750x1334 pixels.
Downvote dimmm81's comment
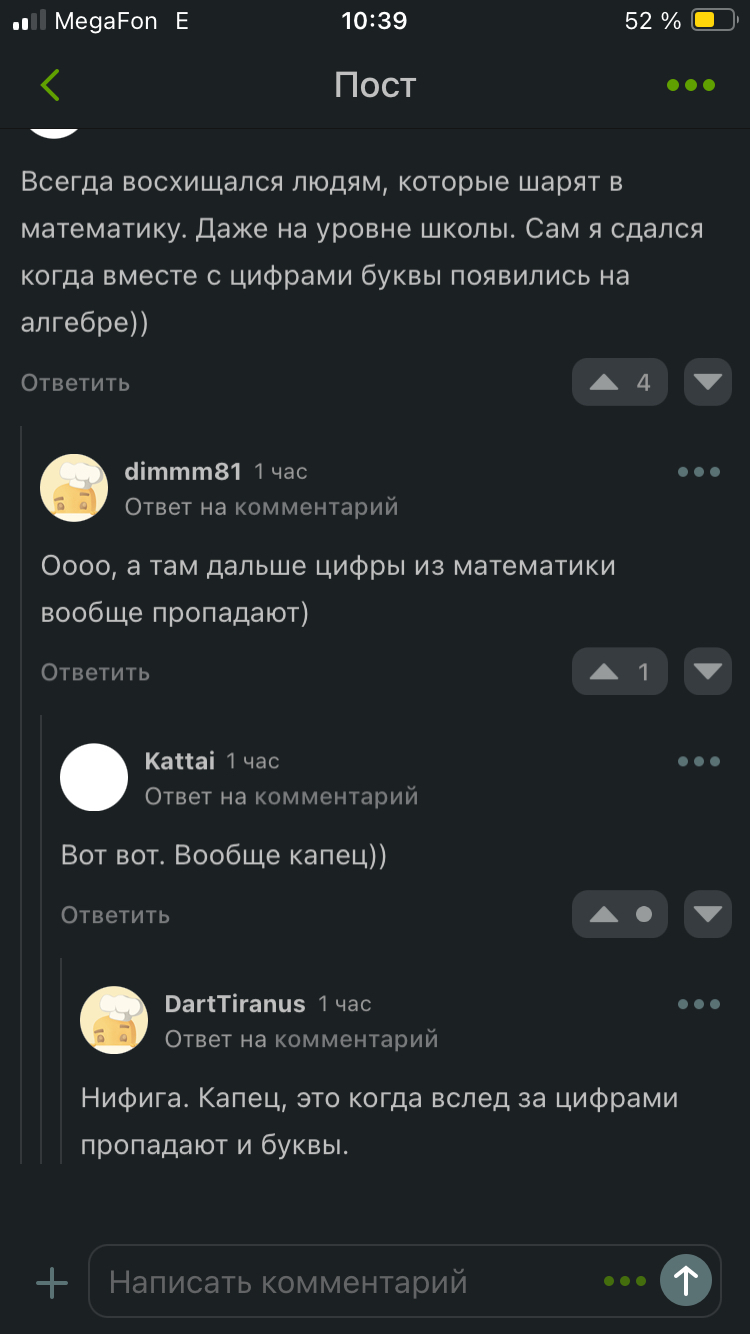point(708,672)
